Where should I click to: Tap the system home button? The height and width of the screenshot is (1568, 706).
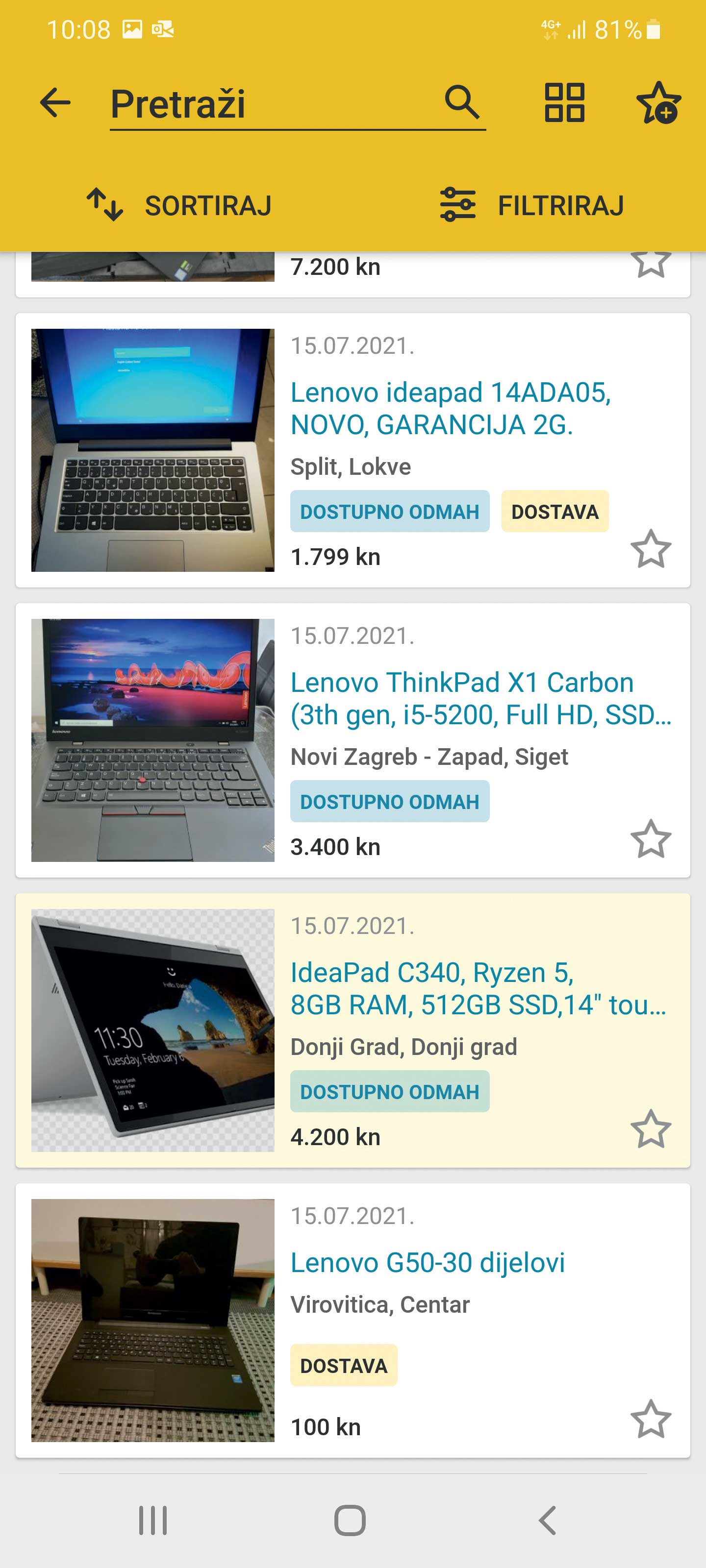point(350,1520)
